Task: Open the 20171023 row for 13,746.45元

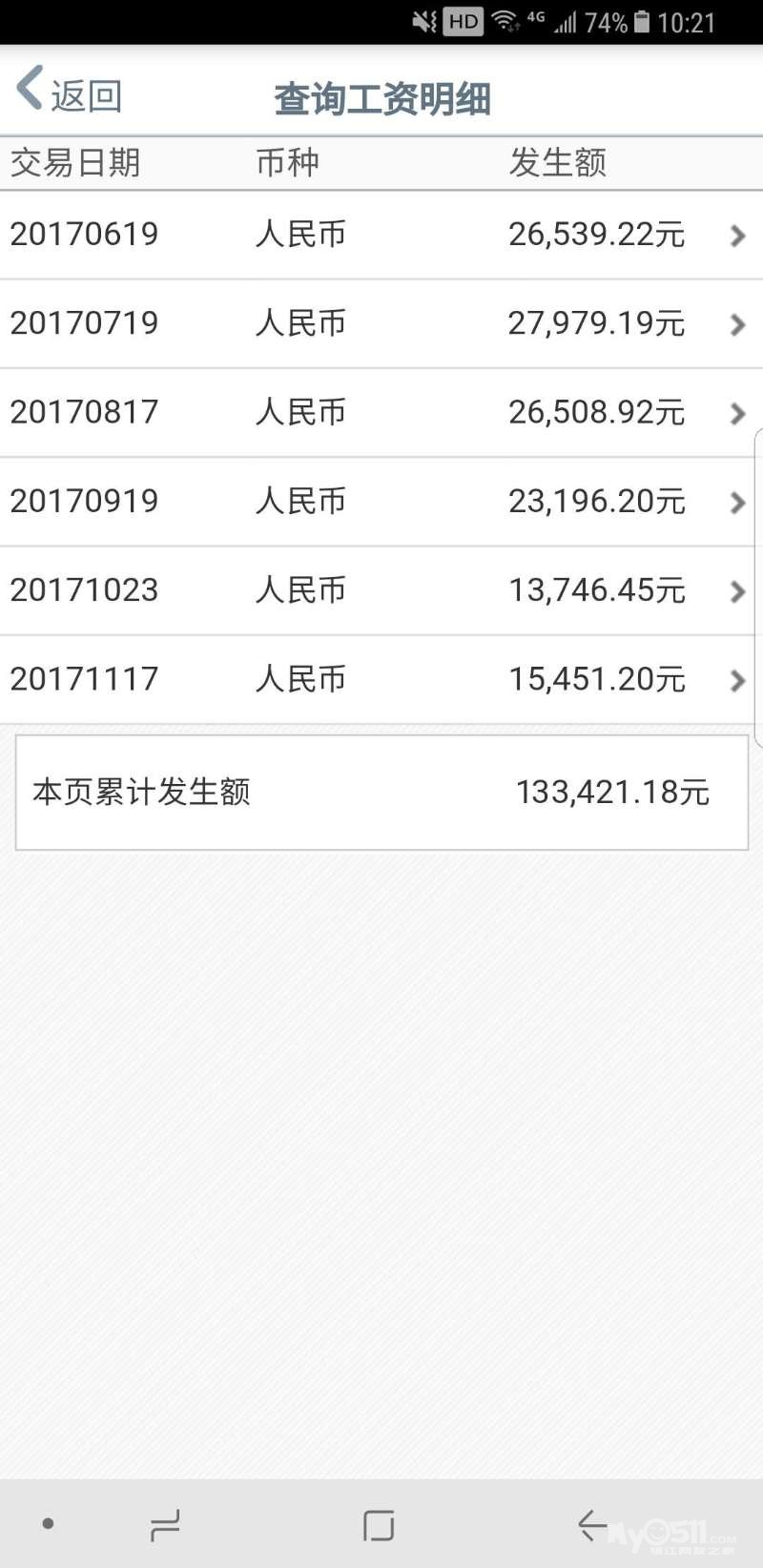Action: click(381, 590)
